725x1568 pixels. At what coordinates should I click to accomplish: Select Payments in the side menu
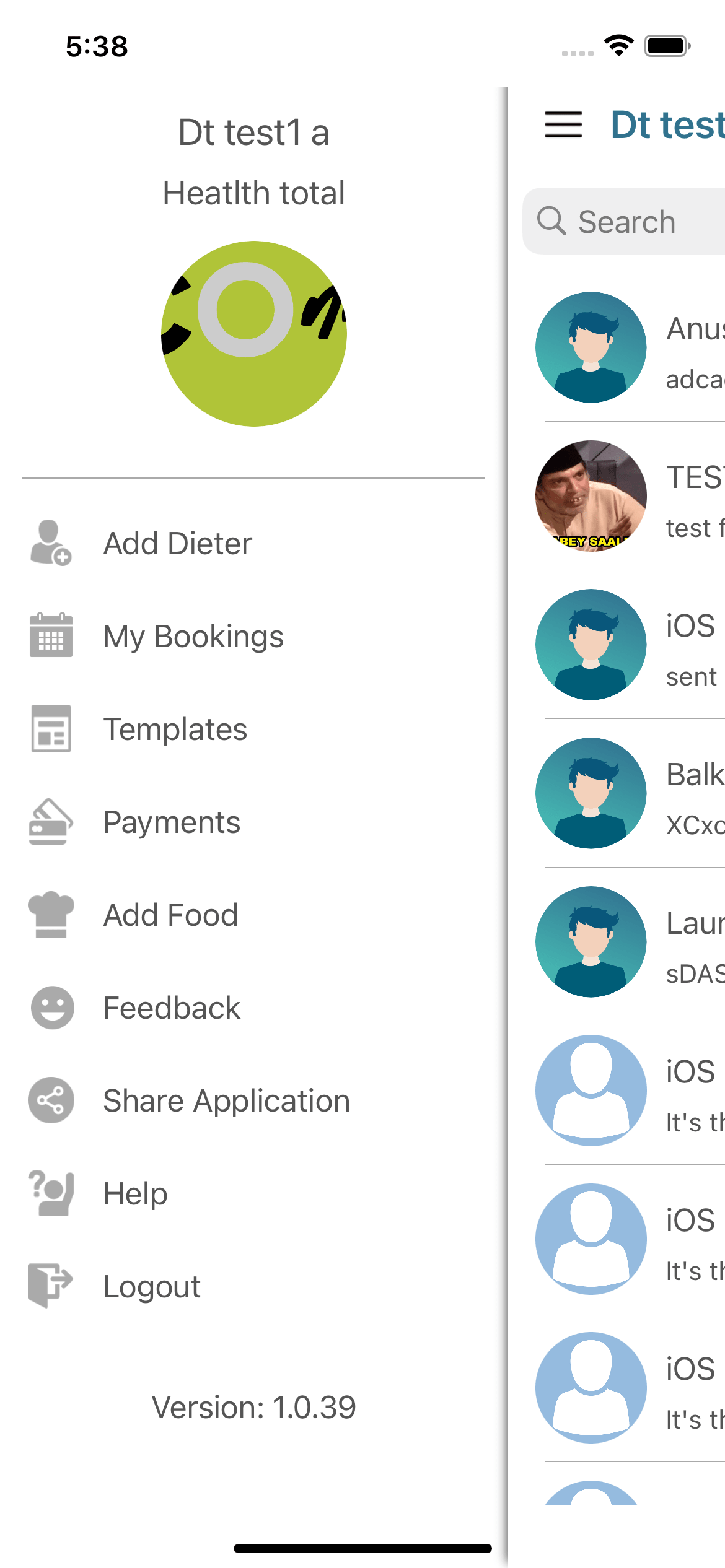171,822
